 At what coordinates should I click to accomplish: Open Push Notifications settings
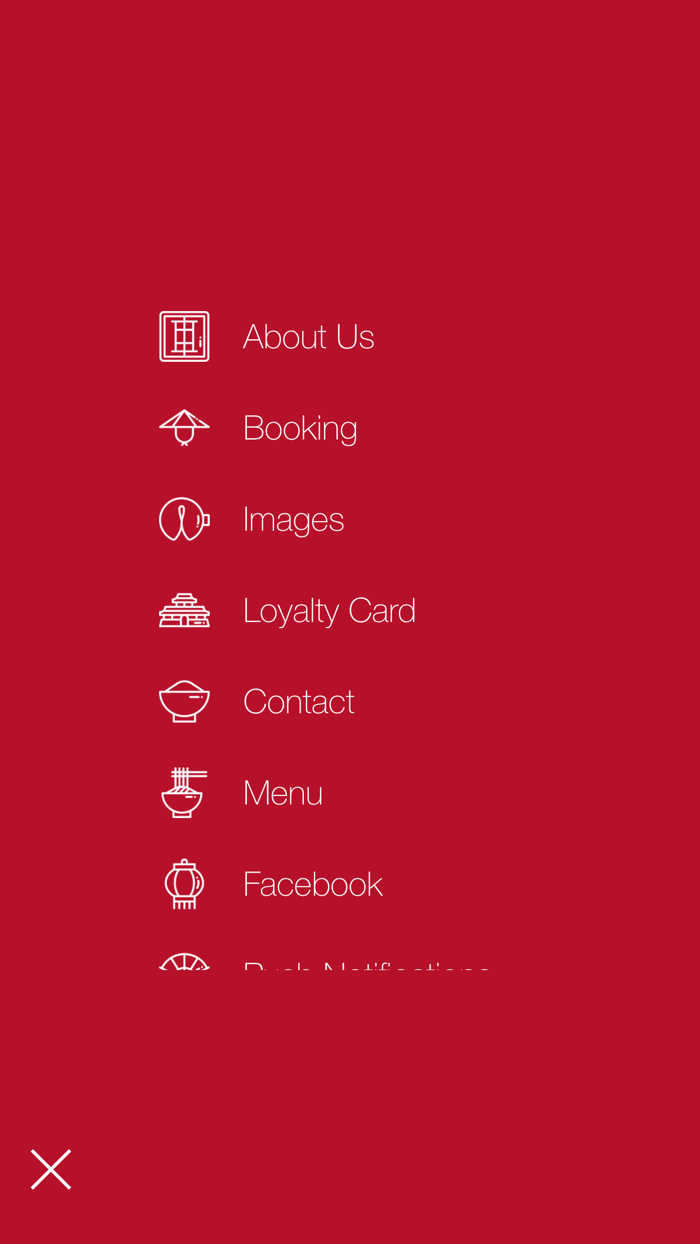[366, 966]
